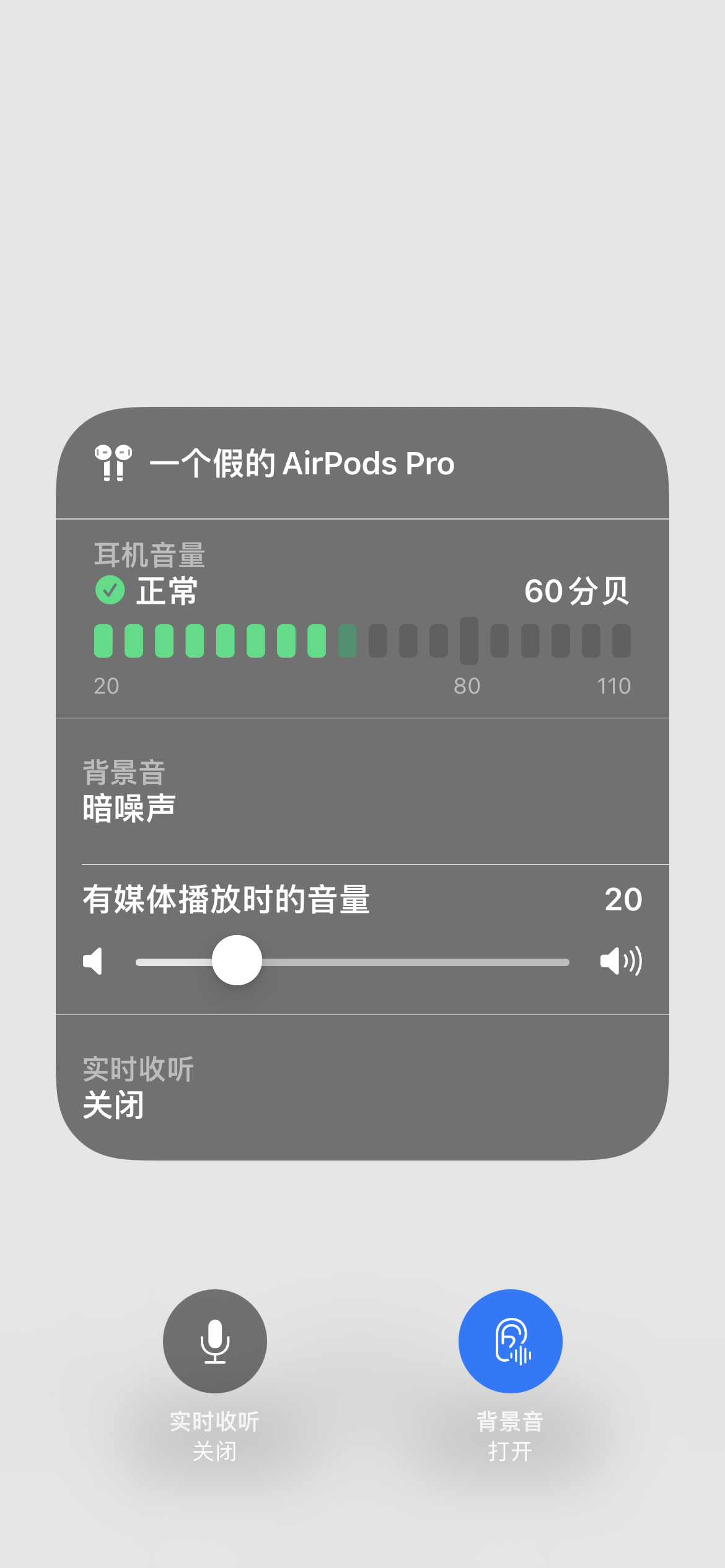Open the 背景音 暗噪声 sound selection row
This screenshot has width=725, height=1568.
[362, 791]
